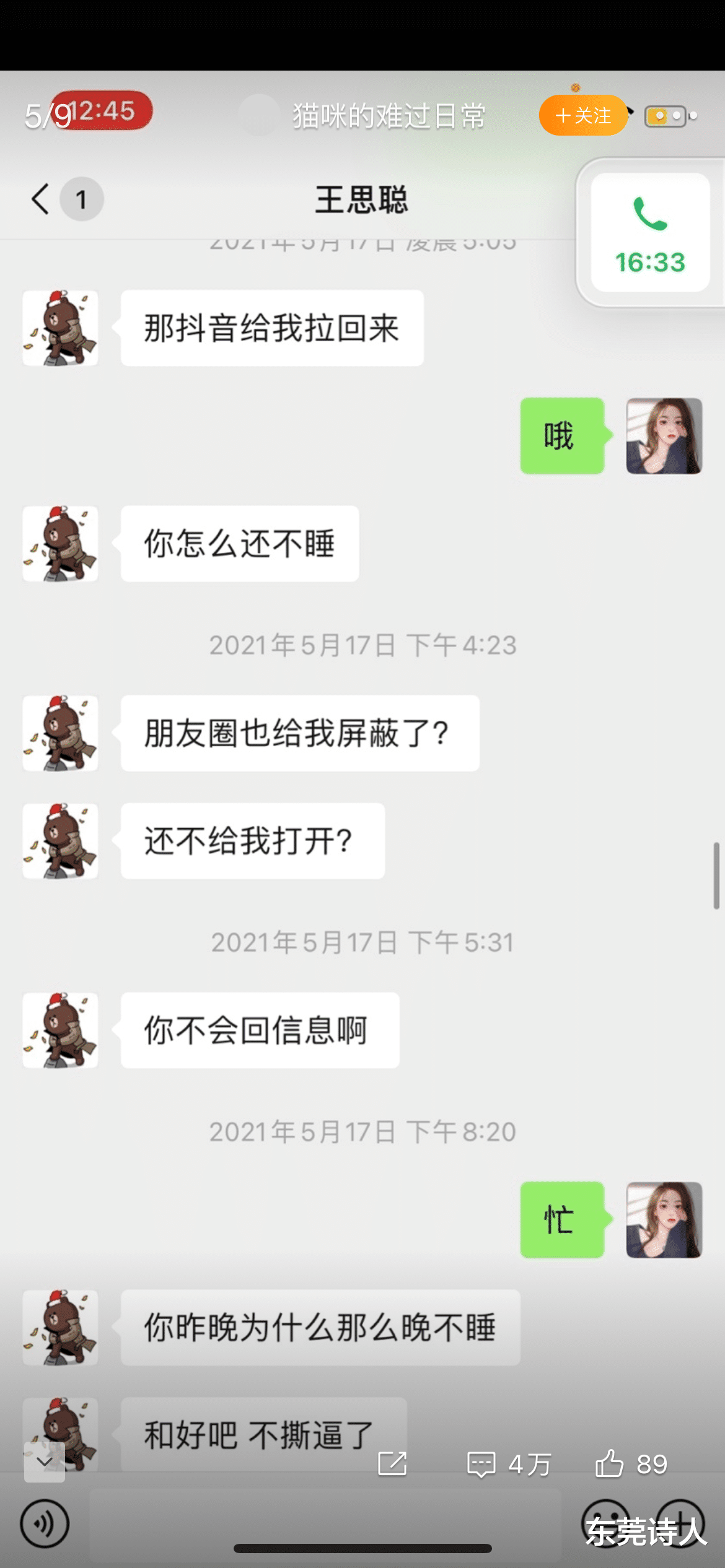Tap your own profile avatar beside 忙
Screen dimensions: 725x1568
pos(663,1219)
